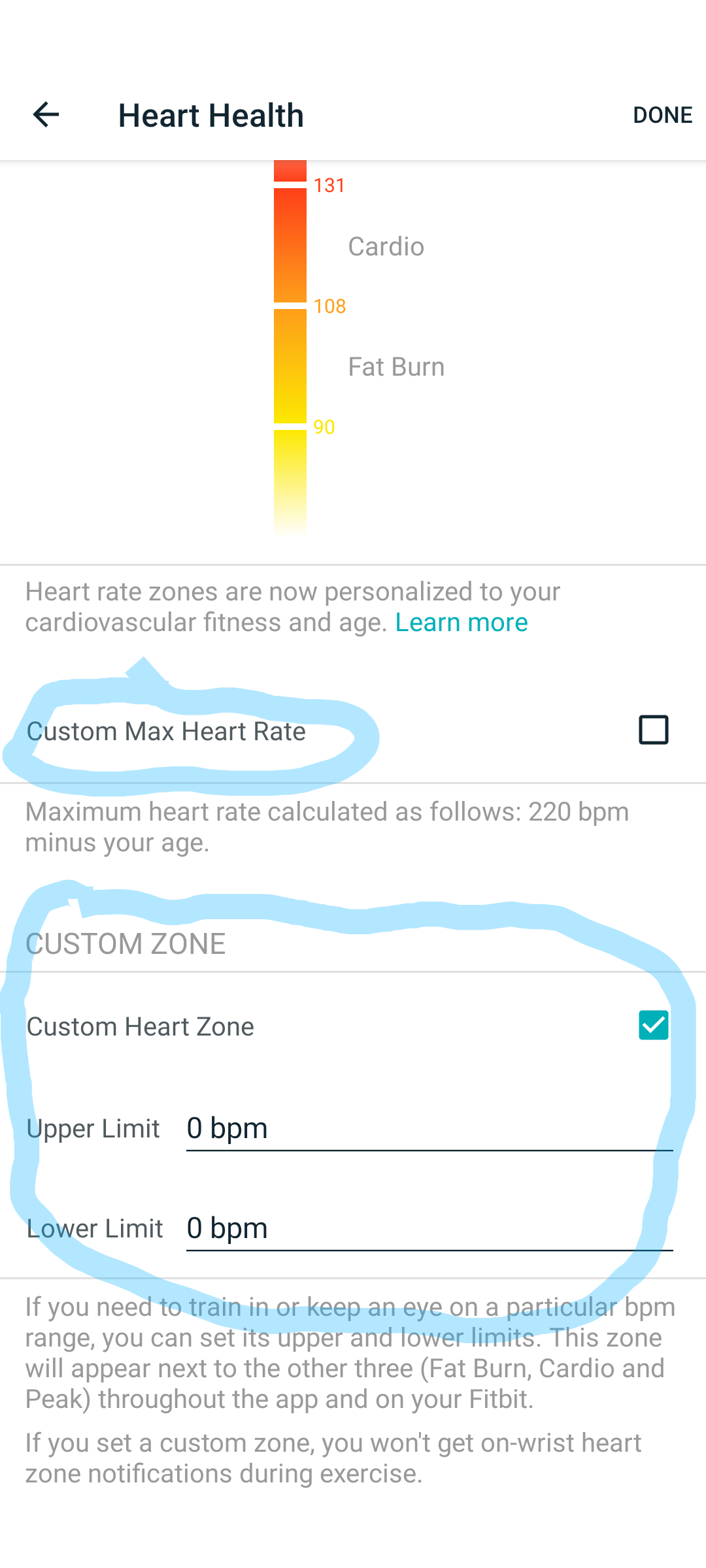The image size is (706, 1568).
Task: Open the Learn more link
Action: point(462,623)
